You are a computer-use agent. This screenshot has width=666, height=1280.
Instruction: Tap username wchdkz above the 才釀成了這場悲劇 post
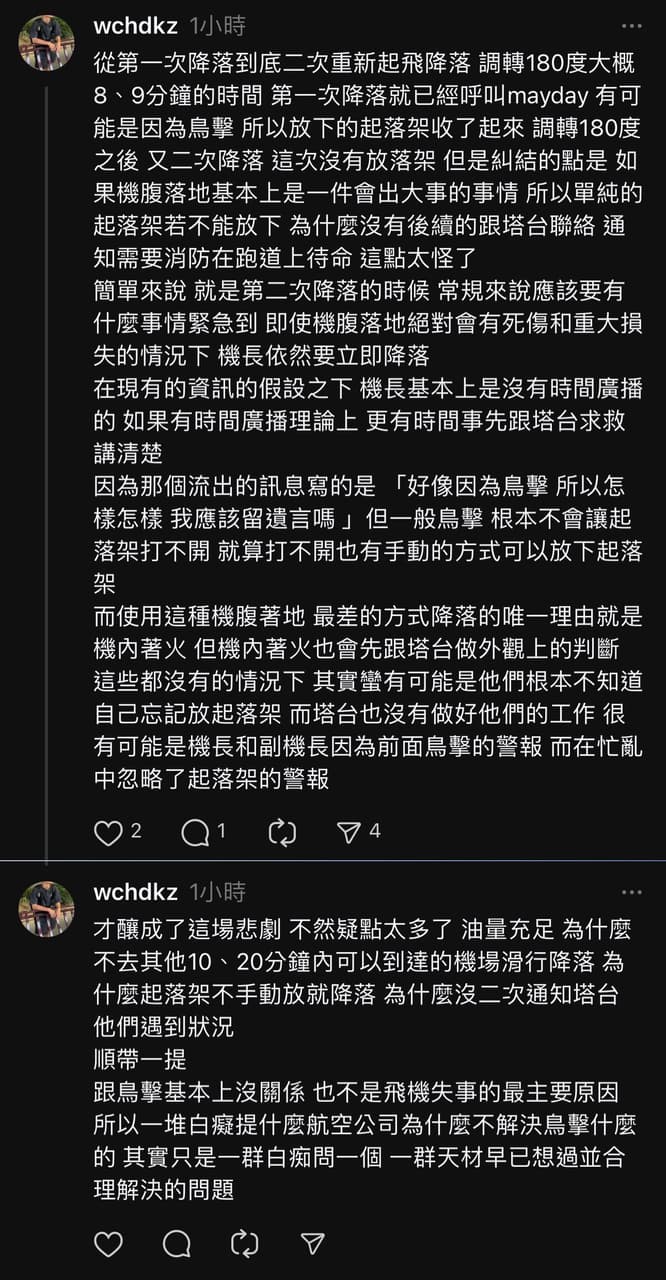(135, 892)
